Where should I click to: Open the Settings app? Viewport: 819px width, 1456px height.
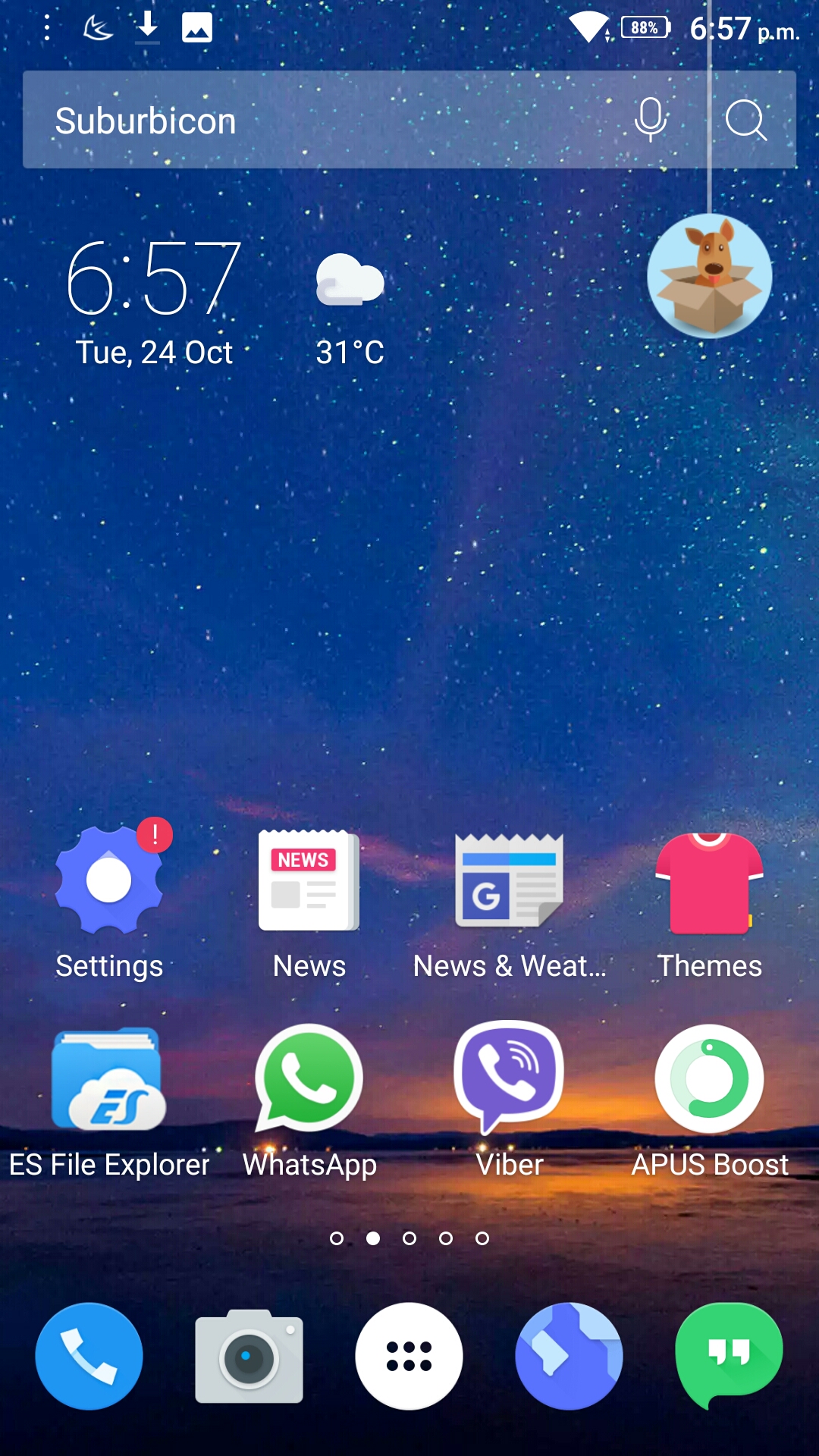coord(109,882)
